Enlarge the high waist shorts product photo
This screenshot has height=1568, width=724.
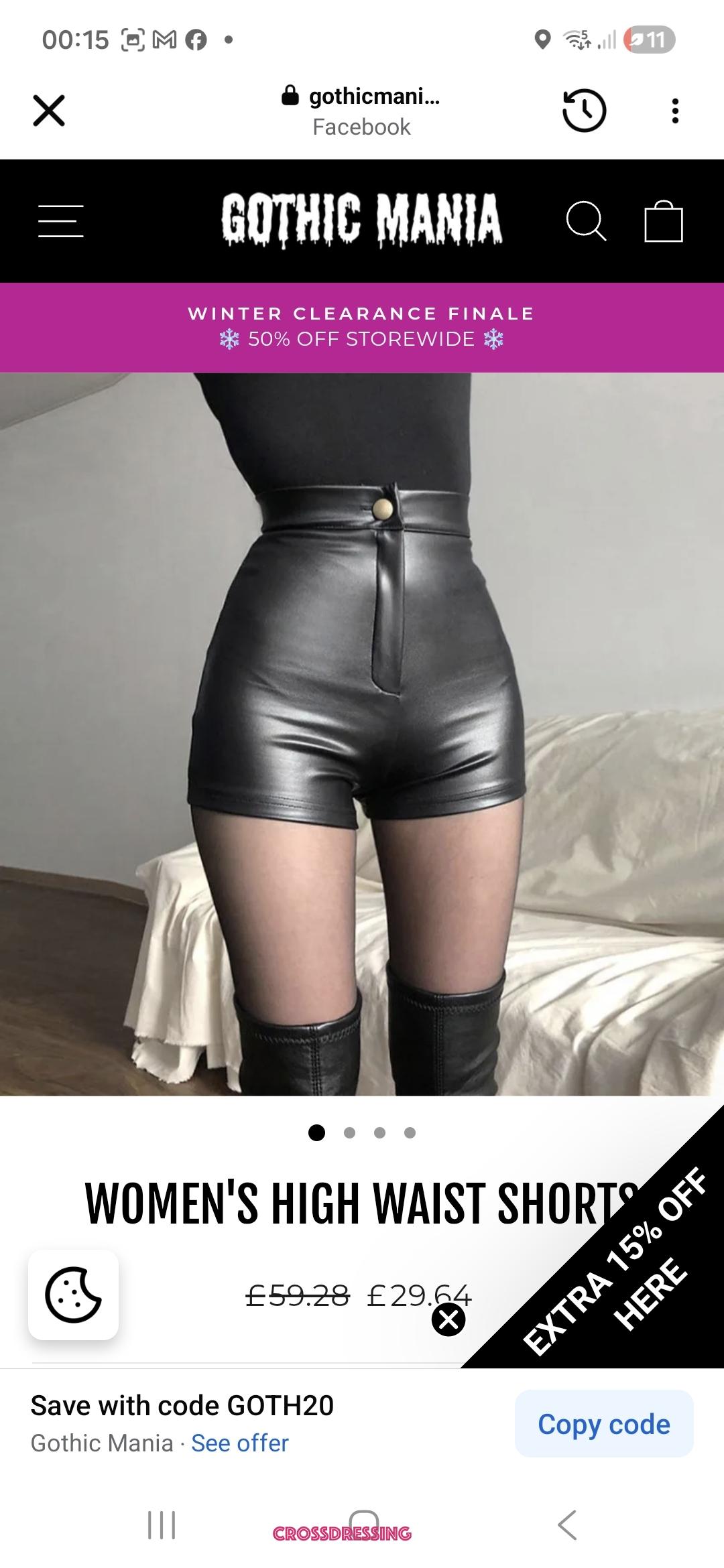[x=362, y=734]
